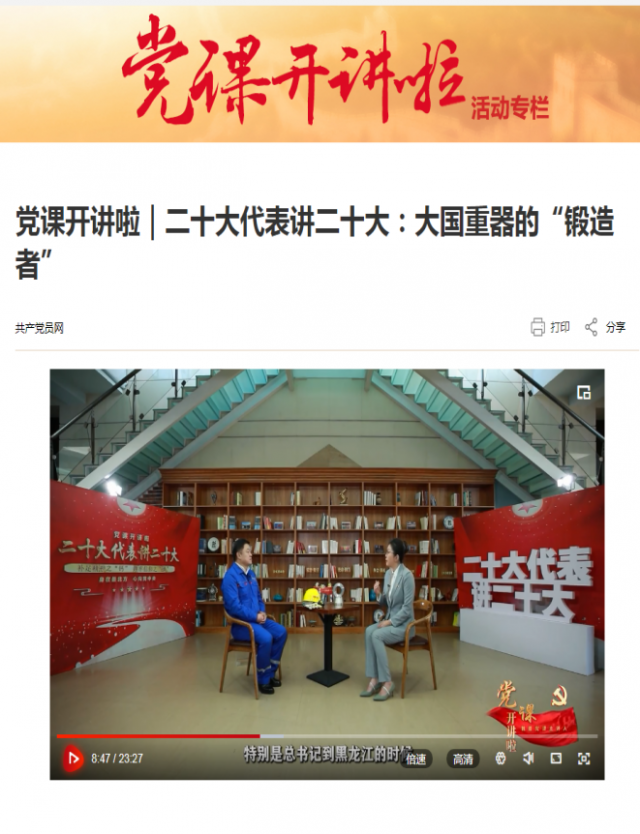Toggle the web fullscreen video view
The width and height of the screenshot is (640, 834).
click(x=556, y=758)
